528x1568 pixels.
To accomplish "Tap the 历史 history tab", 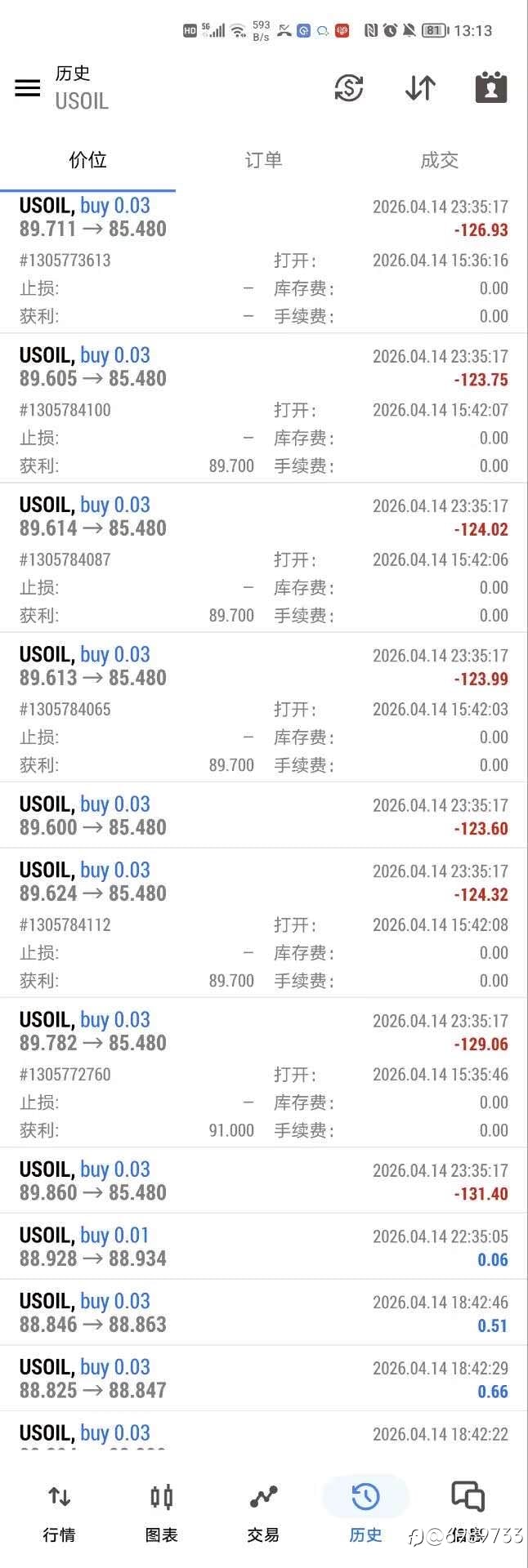I will click(365, 1512).
